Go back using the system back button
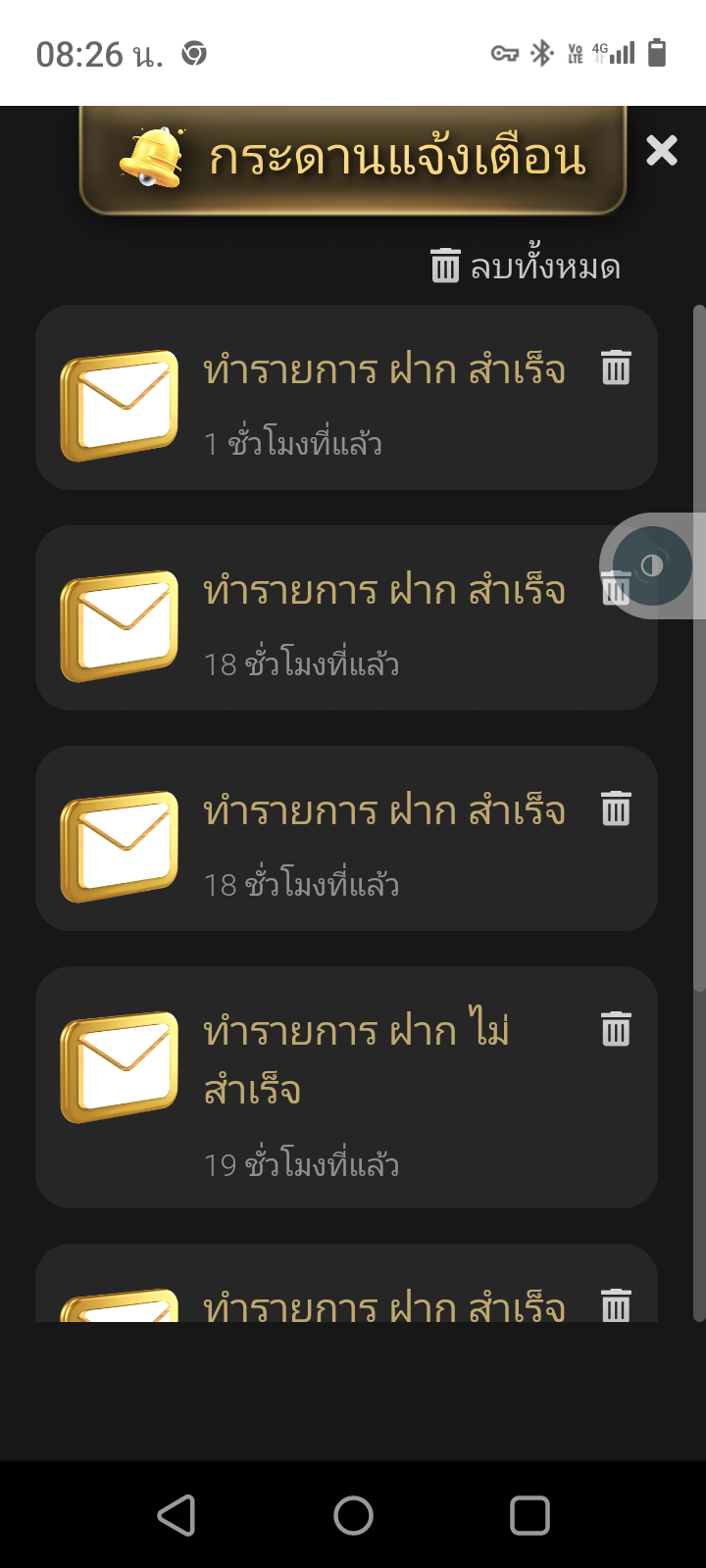This screenshot has width=706, height=1568. (176, 1515)
